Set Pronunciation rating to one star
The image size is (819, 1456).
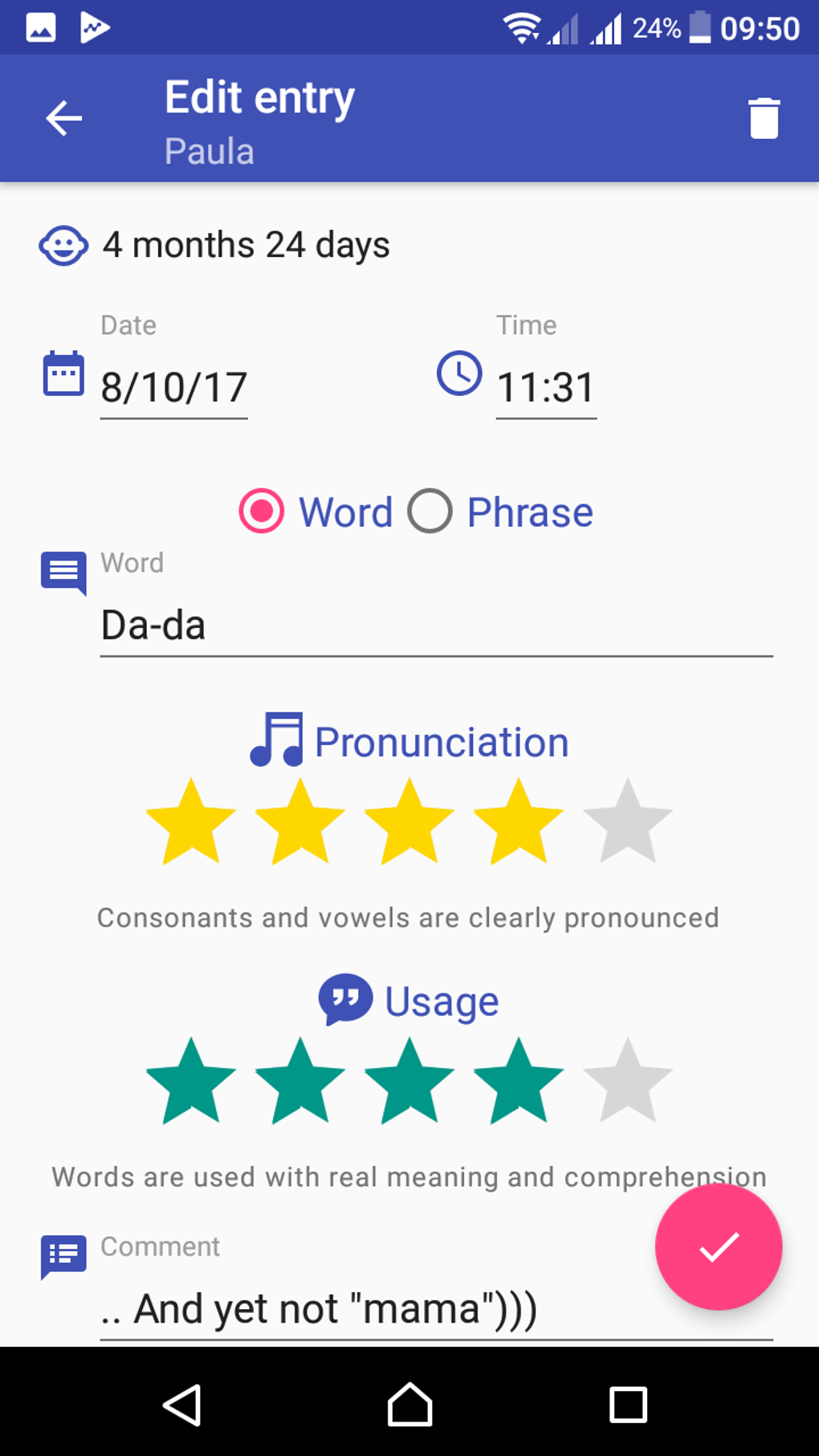click(x=191, y=822)
